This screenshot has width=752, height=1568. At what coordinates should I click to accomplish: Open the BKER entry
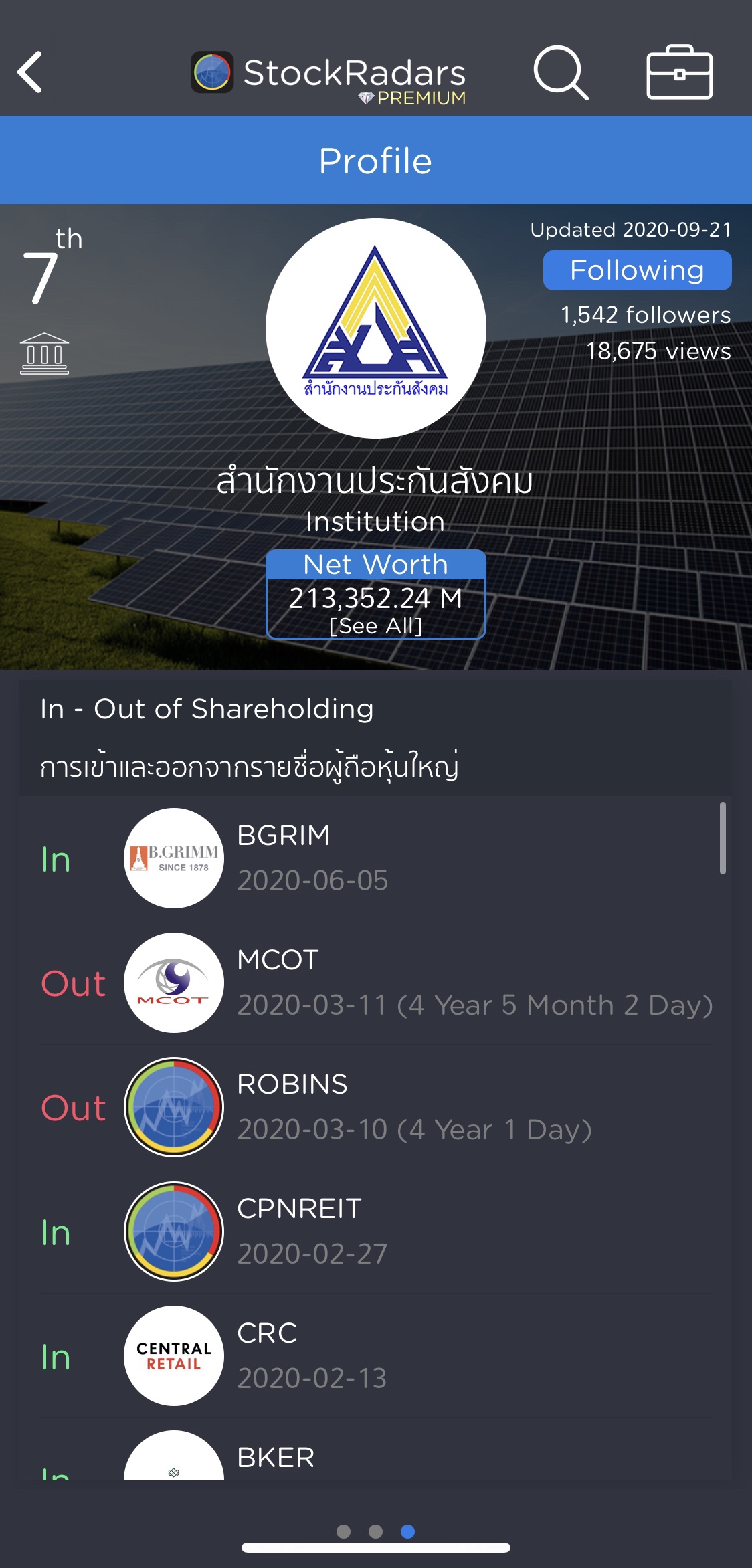pyautogui.click(x=375, y=1458)
